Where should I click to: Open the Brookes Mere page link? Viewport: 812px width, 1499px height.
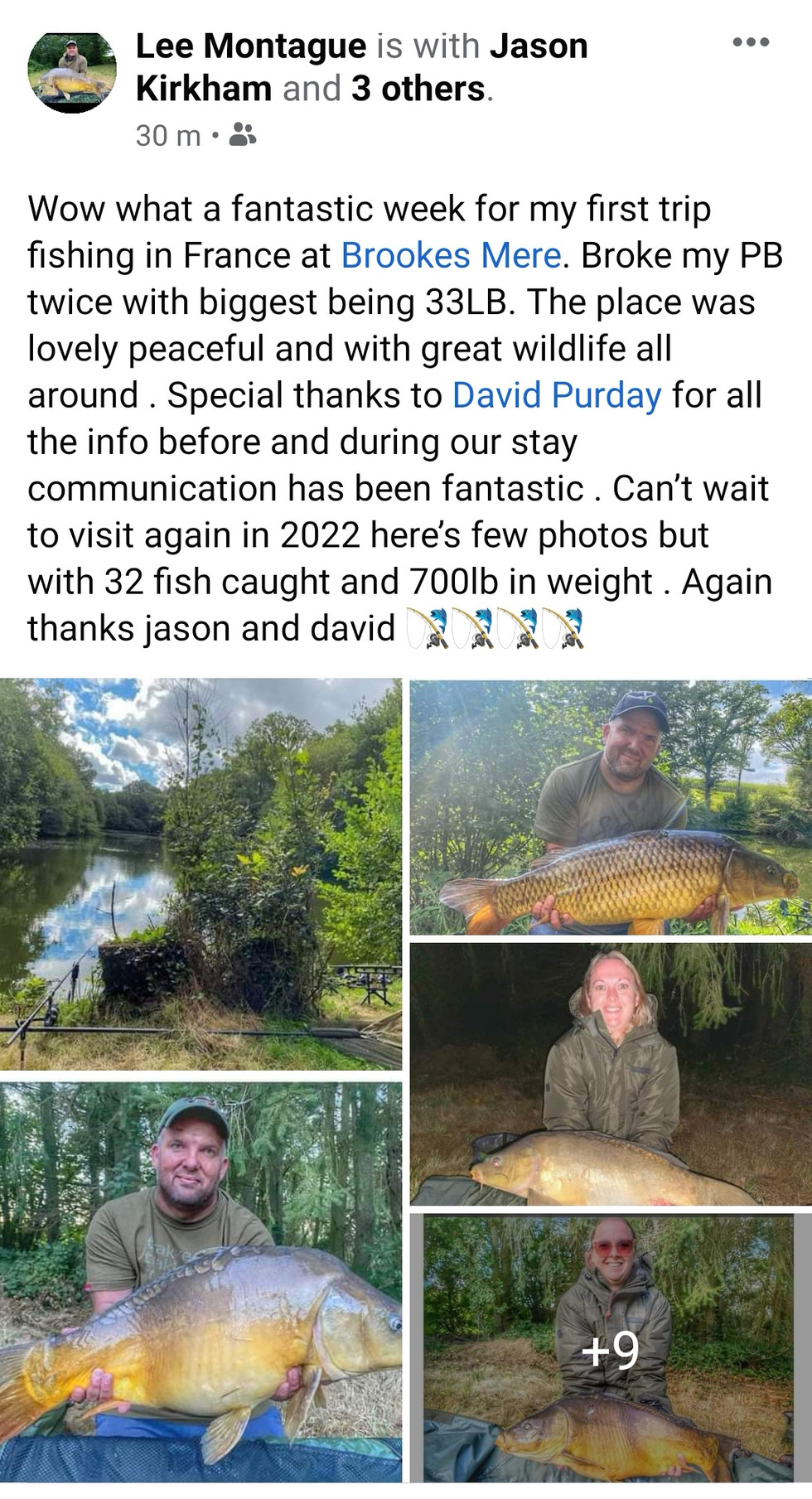pyautogui.click(x=452, y=255)
